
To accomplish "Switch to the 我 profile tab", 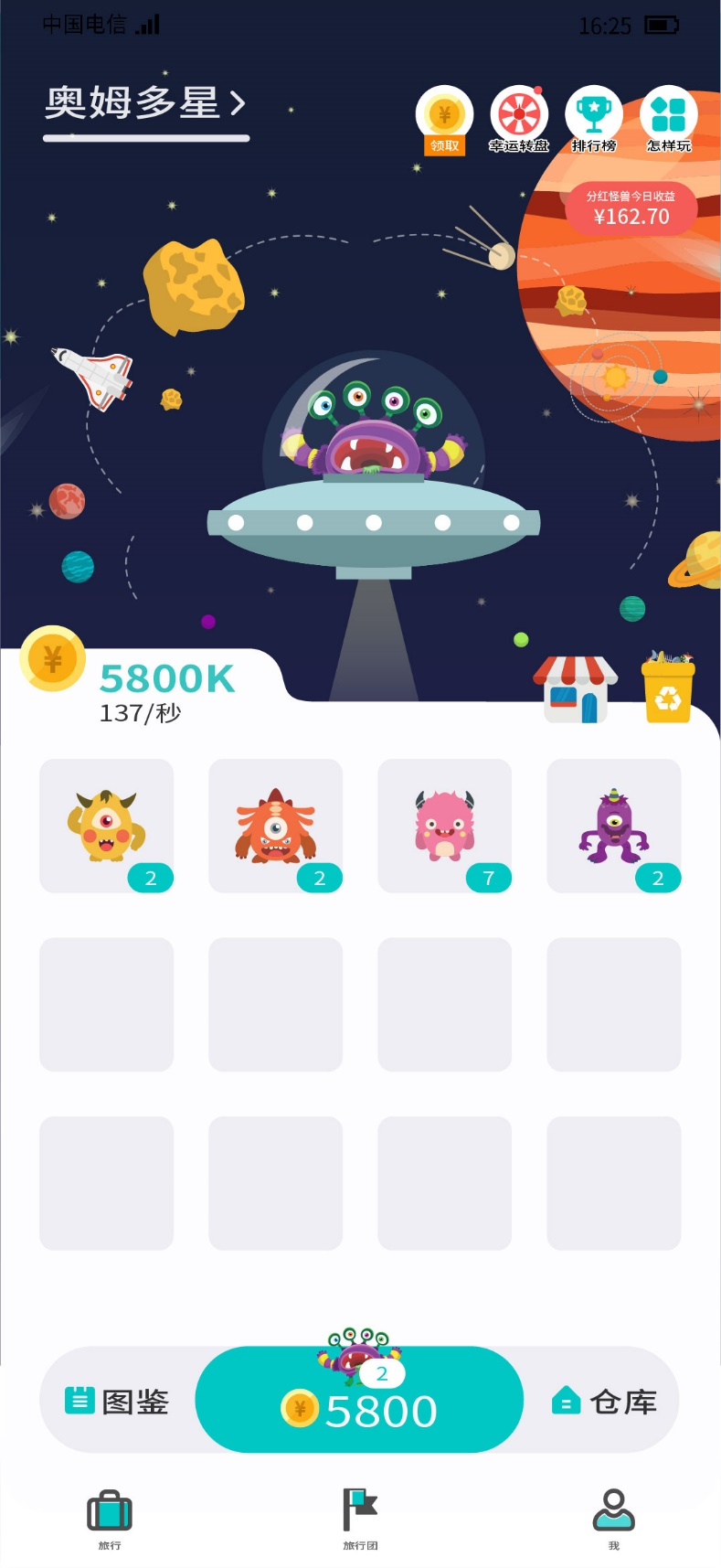I will tap(613, 1519).
